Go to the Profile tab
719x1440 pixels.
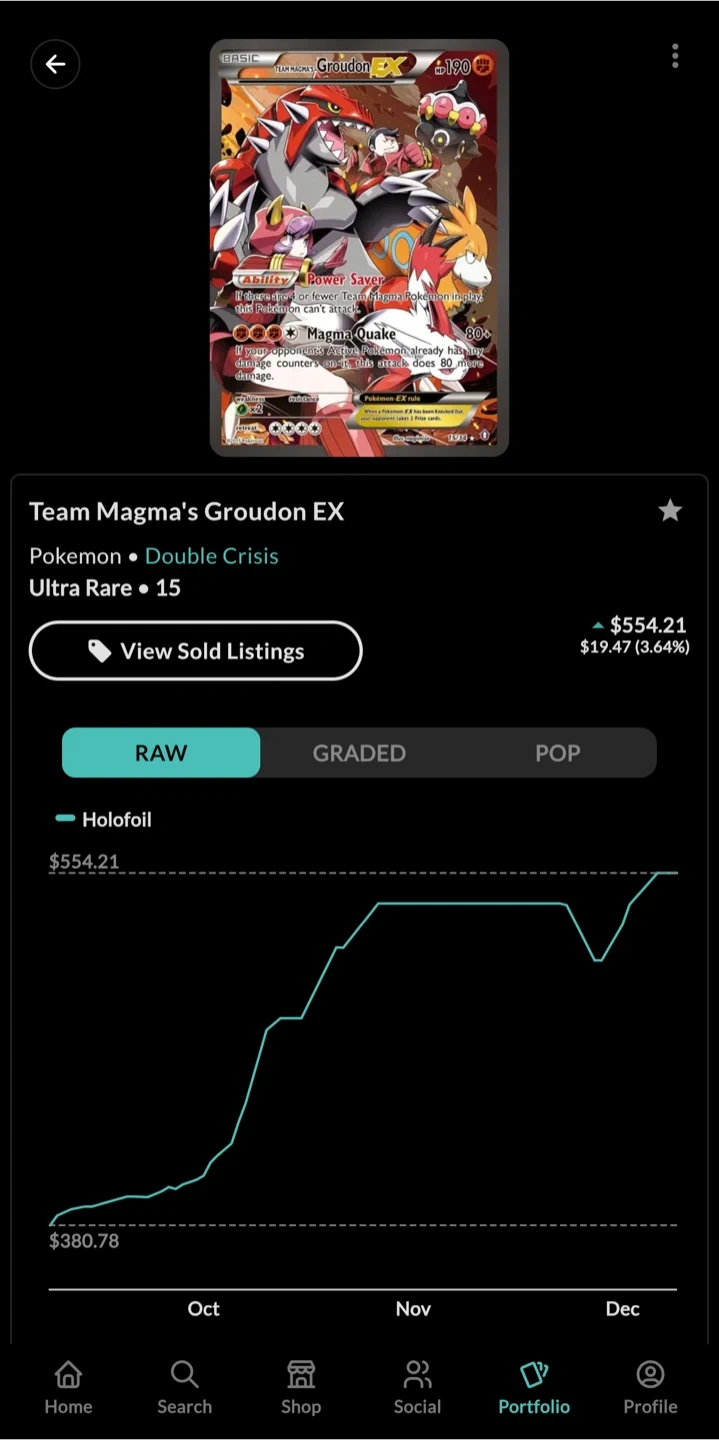[x=650, y=1388]
